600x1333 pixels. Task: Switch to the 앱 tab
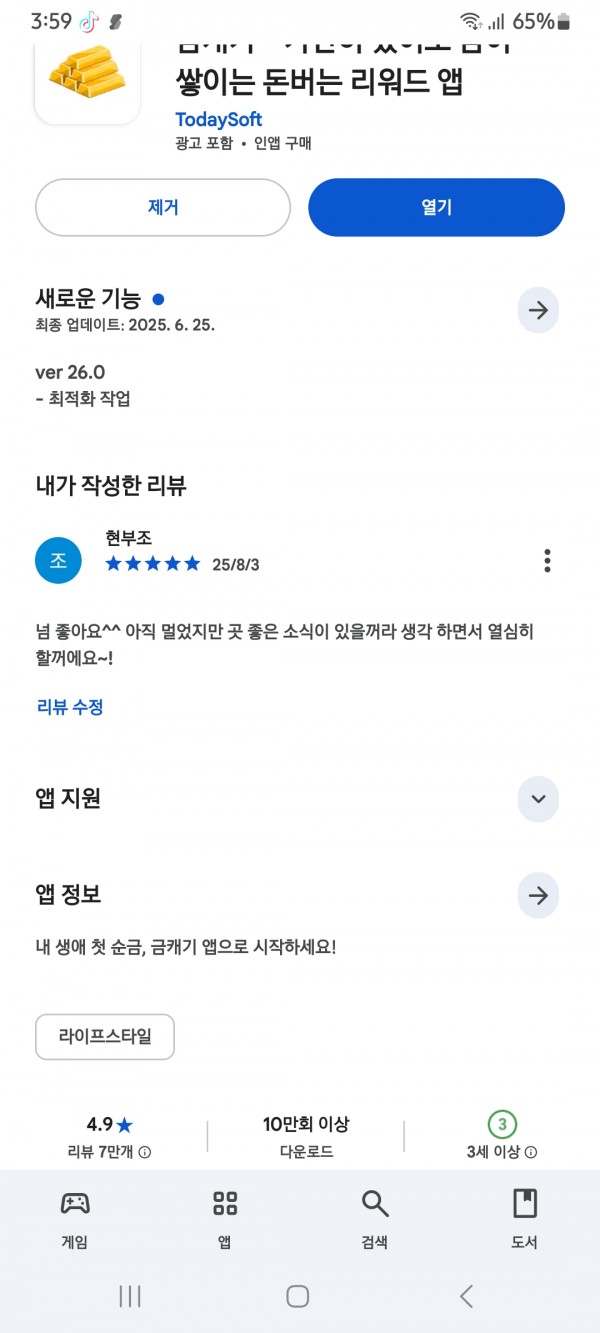click(x=225, y=1218)
